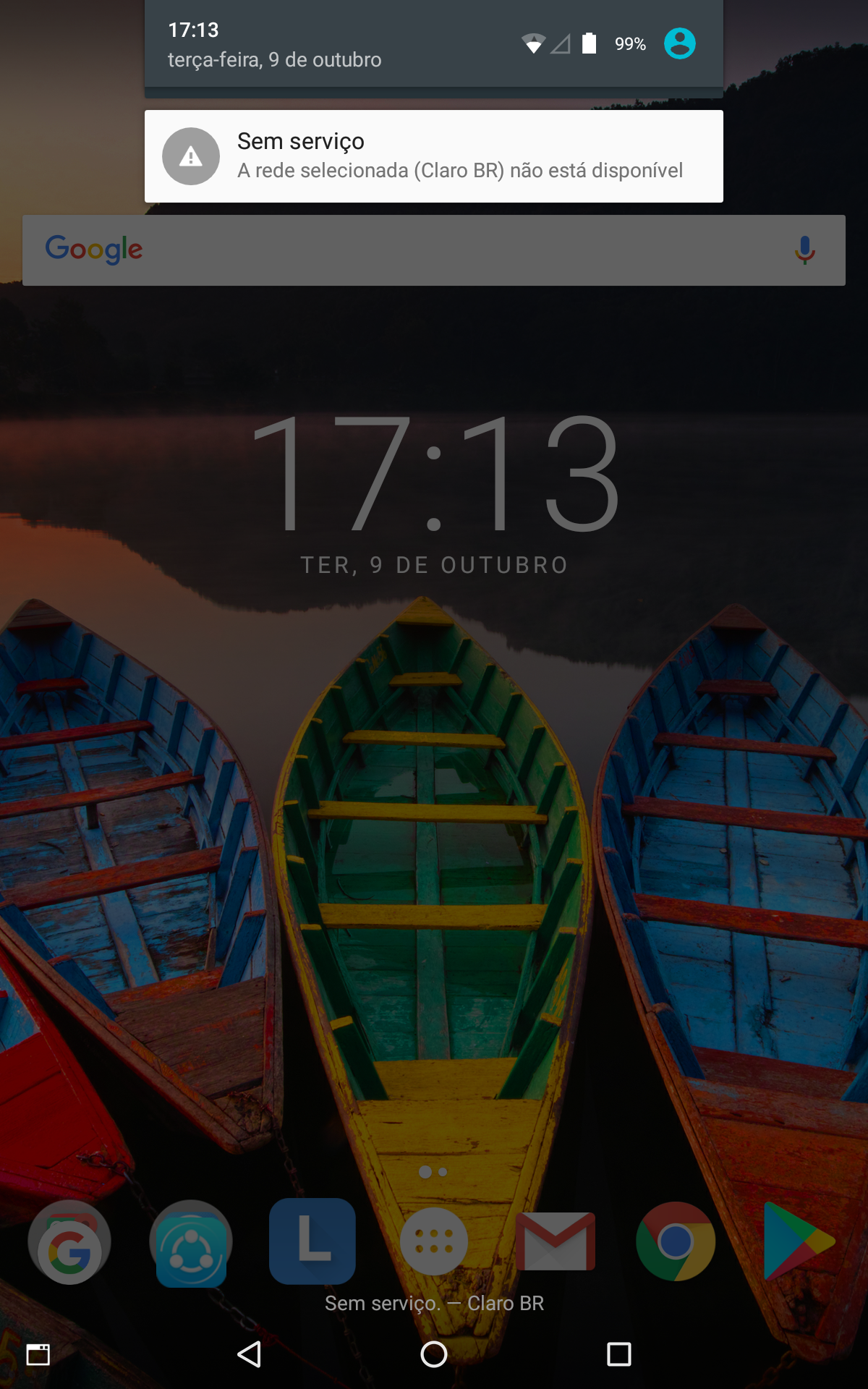The height and width of the screenshot is (1389, 868).
Task: Open the 'Sem serviço' notification
Action: click(434, 156)
